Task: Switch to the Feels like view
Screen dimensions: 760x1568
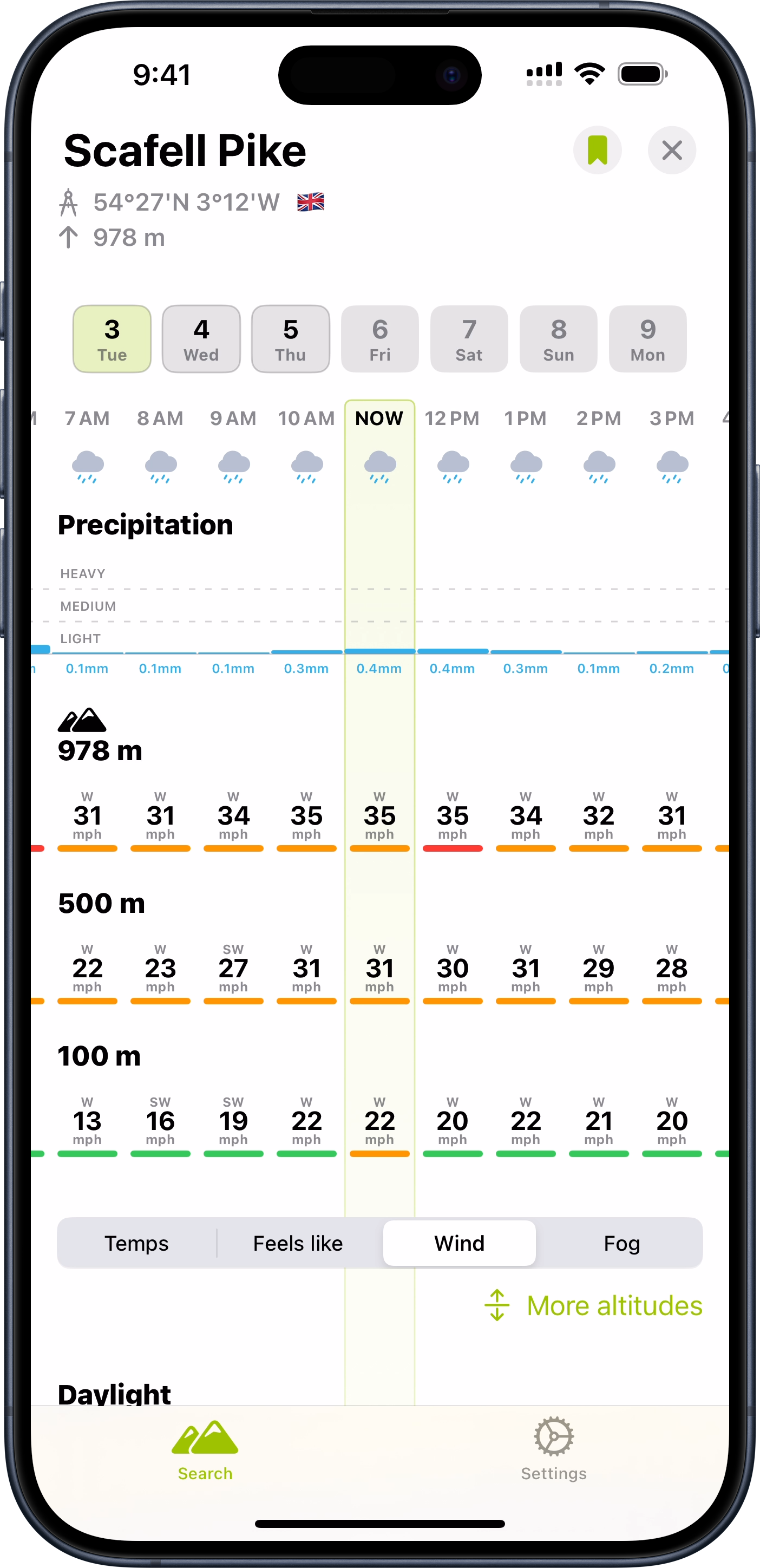Action: click(x=298, y=1243)
